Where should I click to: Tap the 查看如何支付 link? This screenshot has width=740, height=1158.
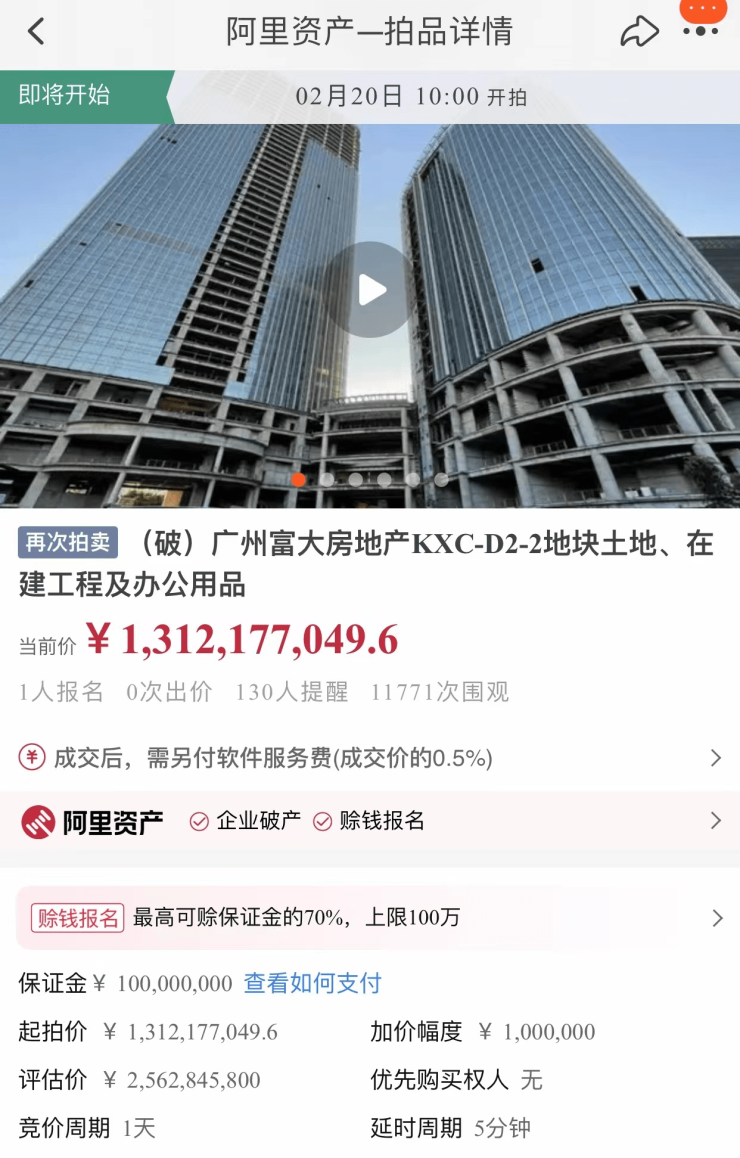[312, 983]
